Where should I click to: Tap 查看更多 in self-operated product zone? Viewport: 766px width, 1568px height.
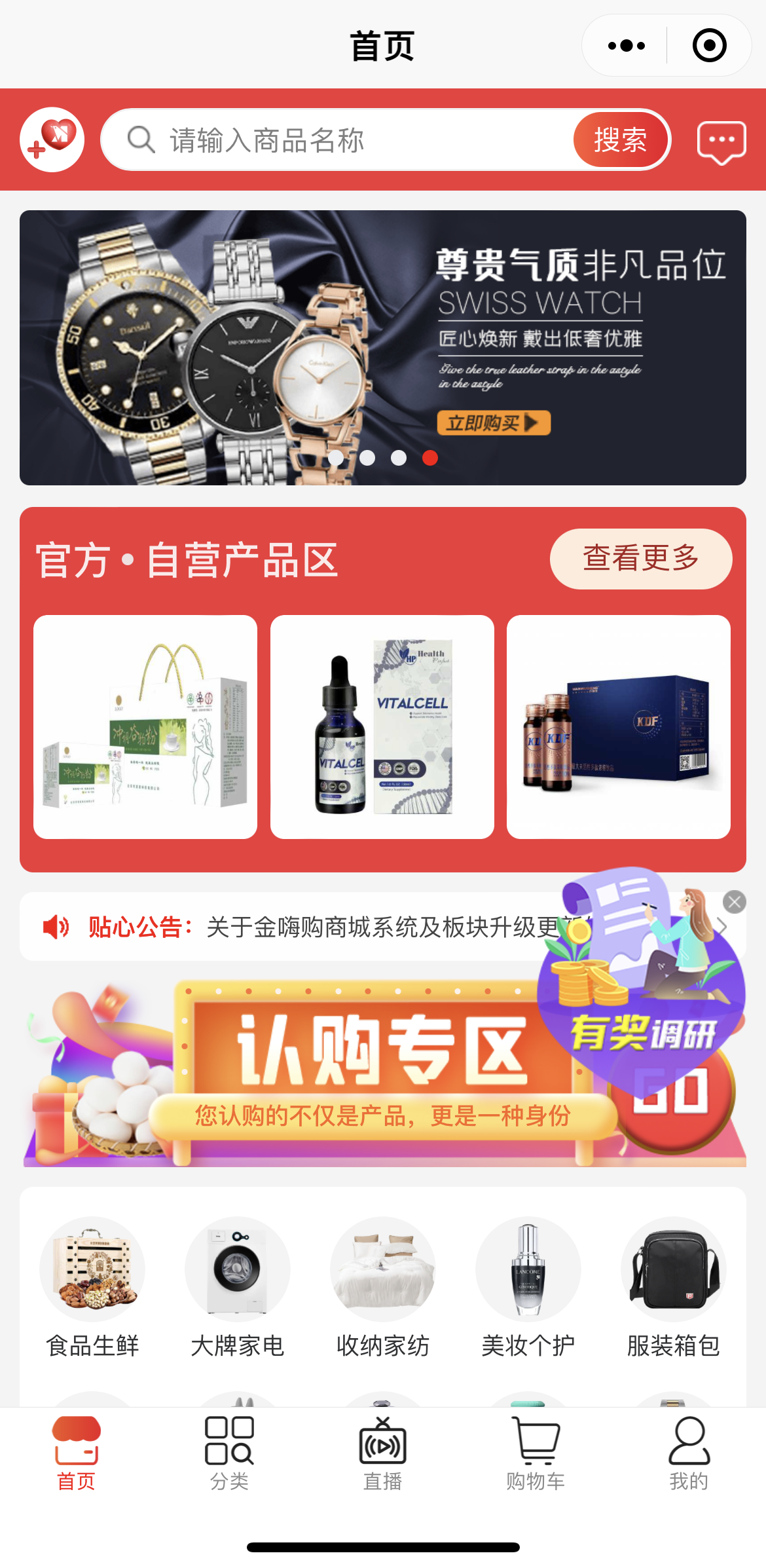tap(640, 559)
